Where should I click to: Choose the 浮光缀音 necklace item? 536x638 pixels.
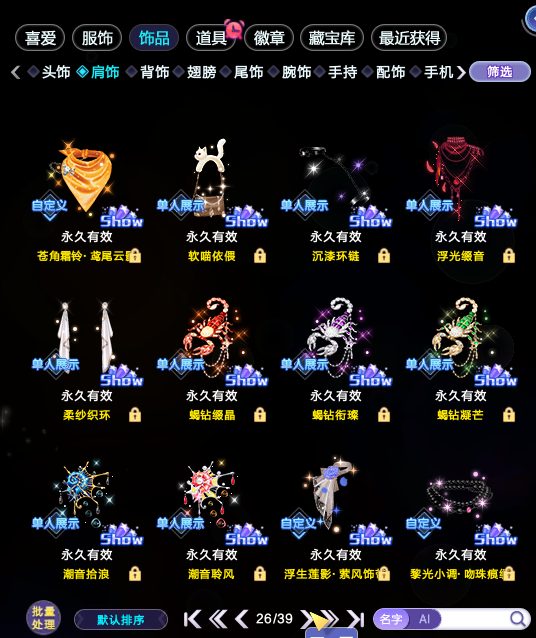pos(461,199)
